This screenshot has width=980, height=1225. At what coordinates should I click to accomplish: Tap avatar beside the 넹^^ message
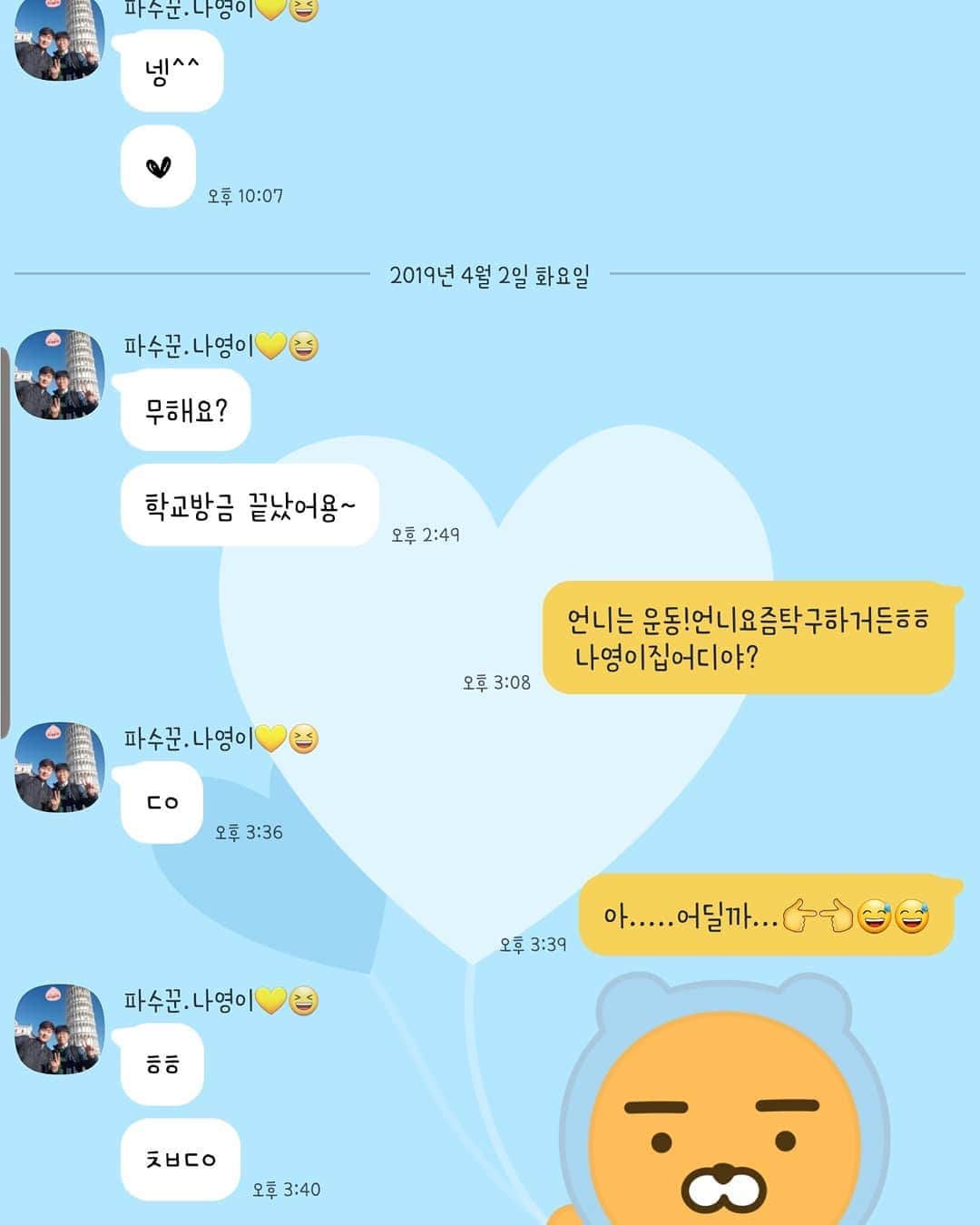point(60,41)
